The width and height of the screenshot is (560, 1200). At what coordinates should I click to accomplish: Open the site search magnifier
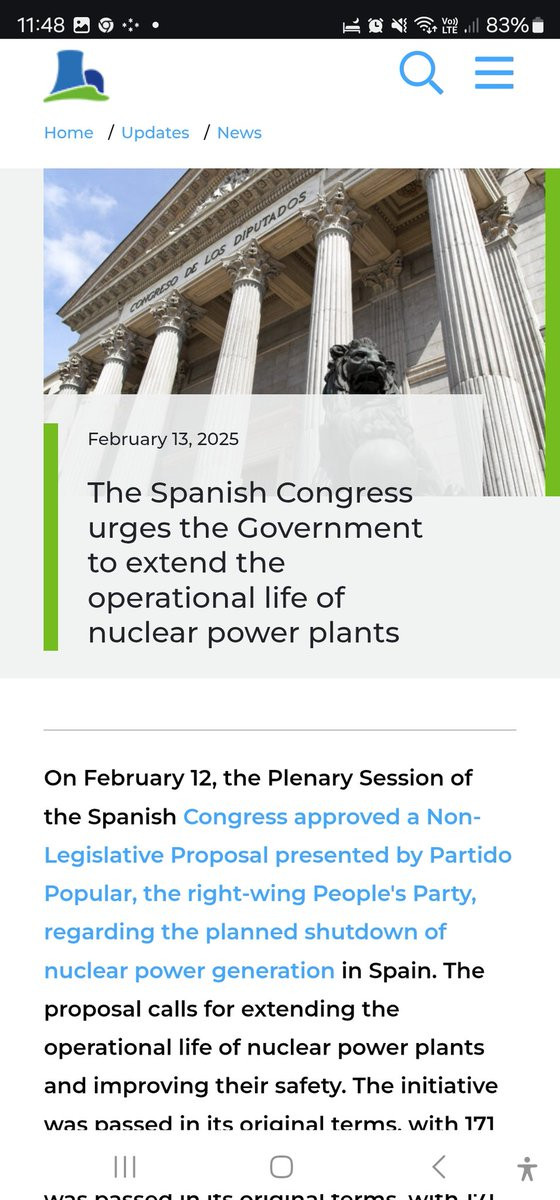(x=421, y=73)
